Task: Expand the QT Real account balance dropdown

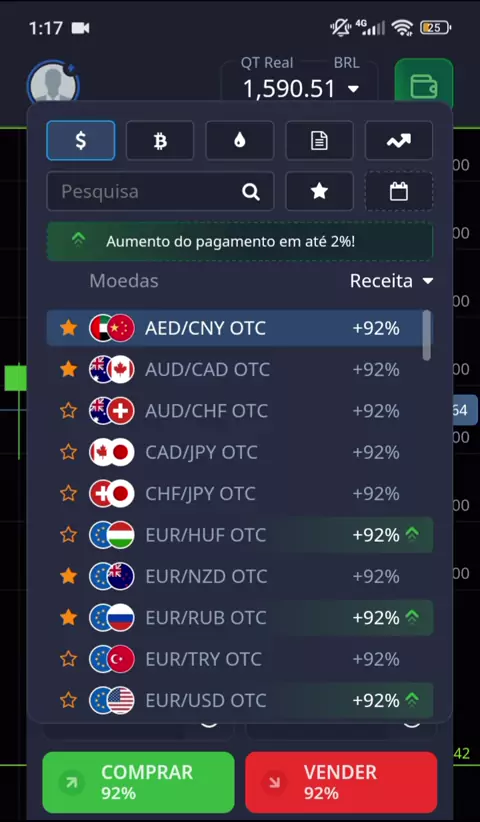Action: click(x=300, y=81)
